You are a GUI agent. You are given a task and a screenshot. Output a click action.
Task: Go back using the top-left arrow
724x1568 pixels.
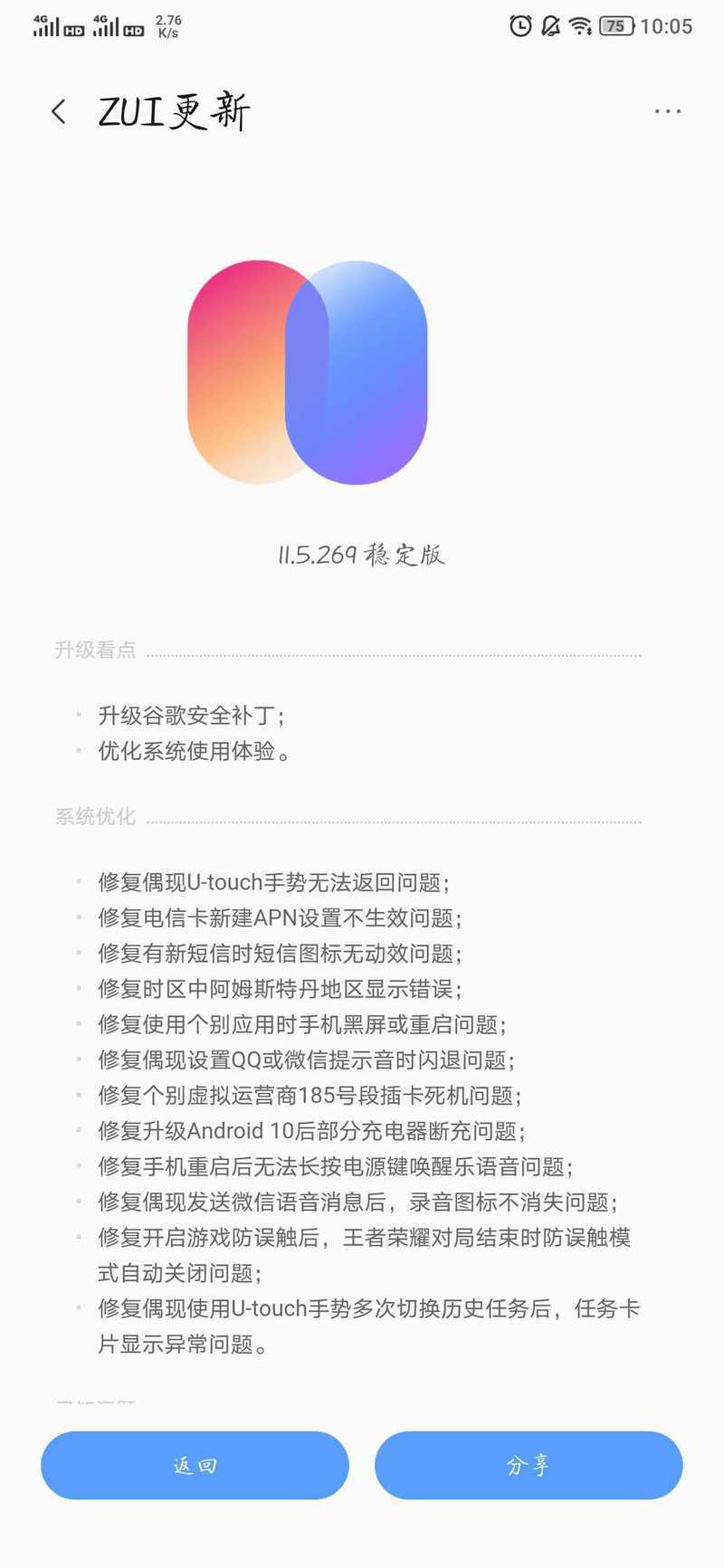59,112
